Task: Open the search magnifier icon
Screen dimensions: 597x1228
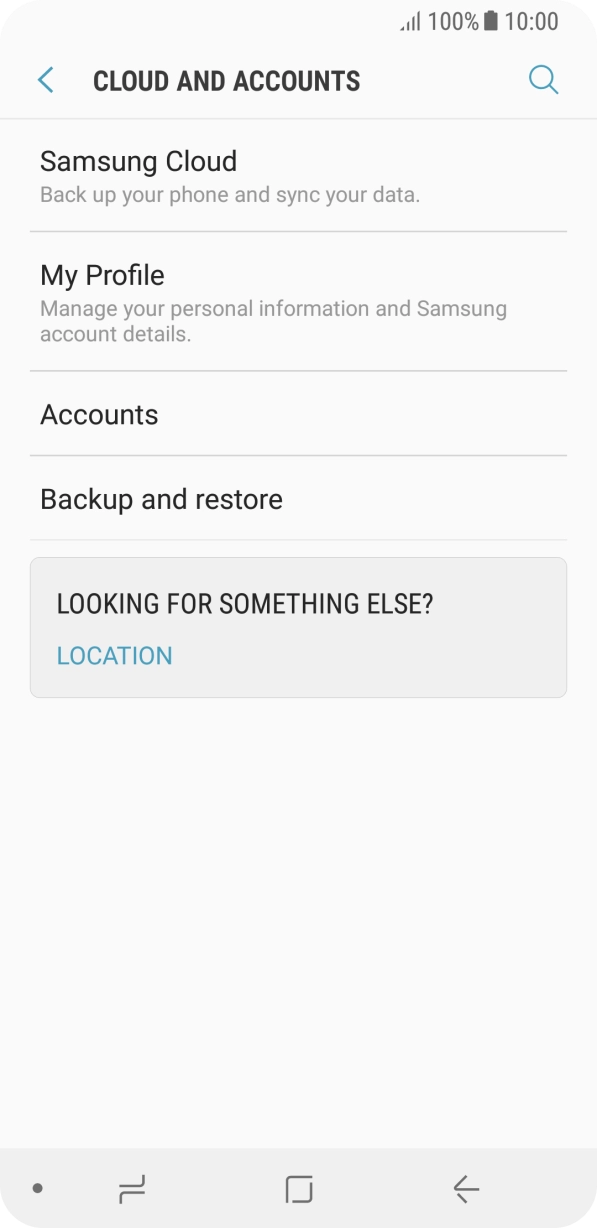Action: [543, 81]
